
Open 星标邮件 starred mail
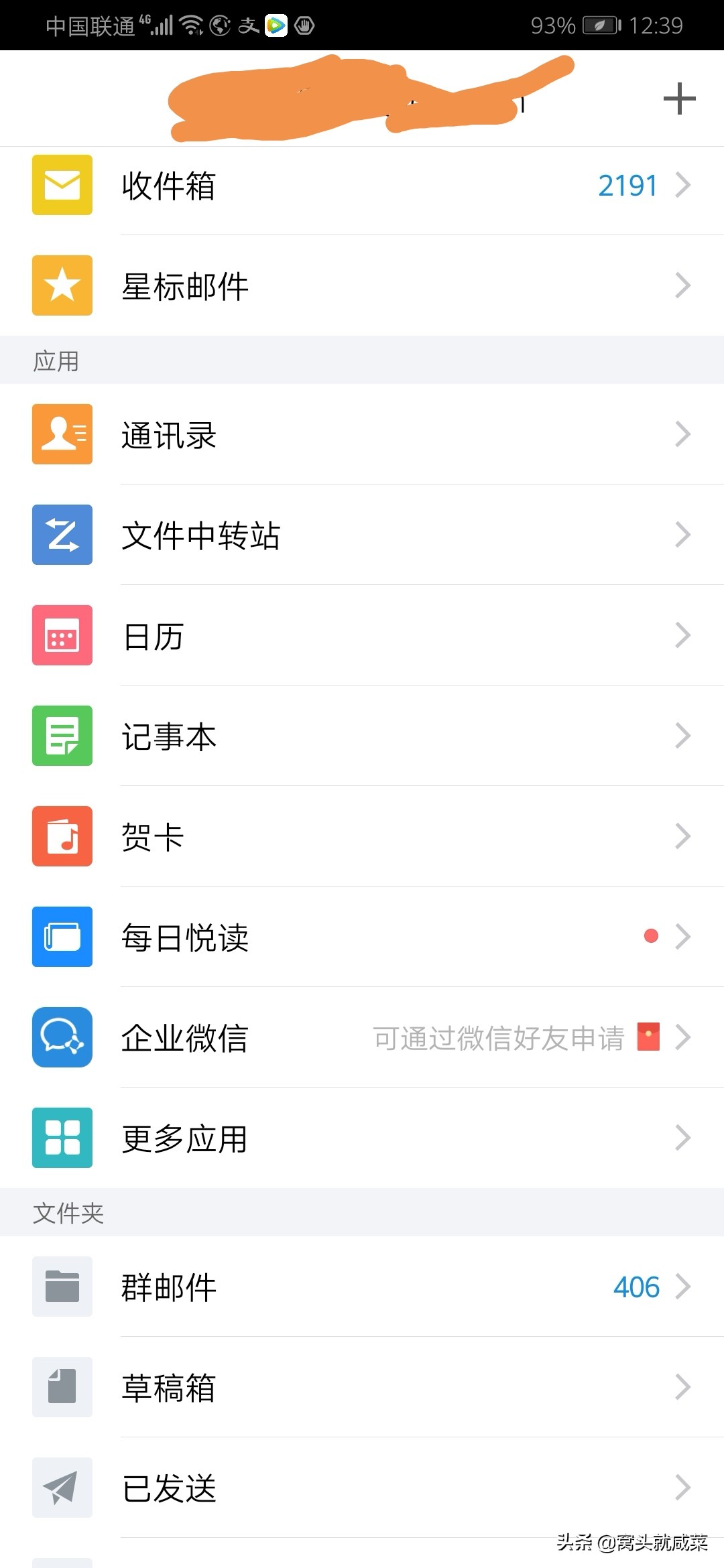pyautogui.click(x=362, y=286)
